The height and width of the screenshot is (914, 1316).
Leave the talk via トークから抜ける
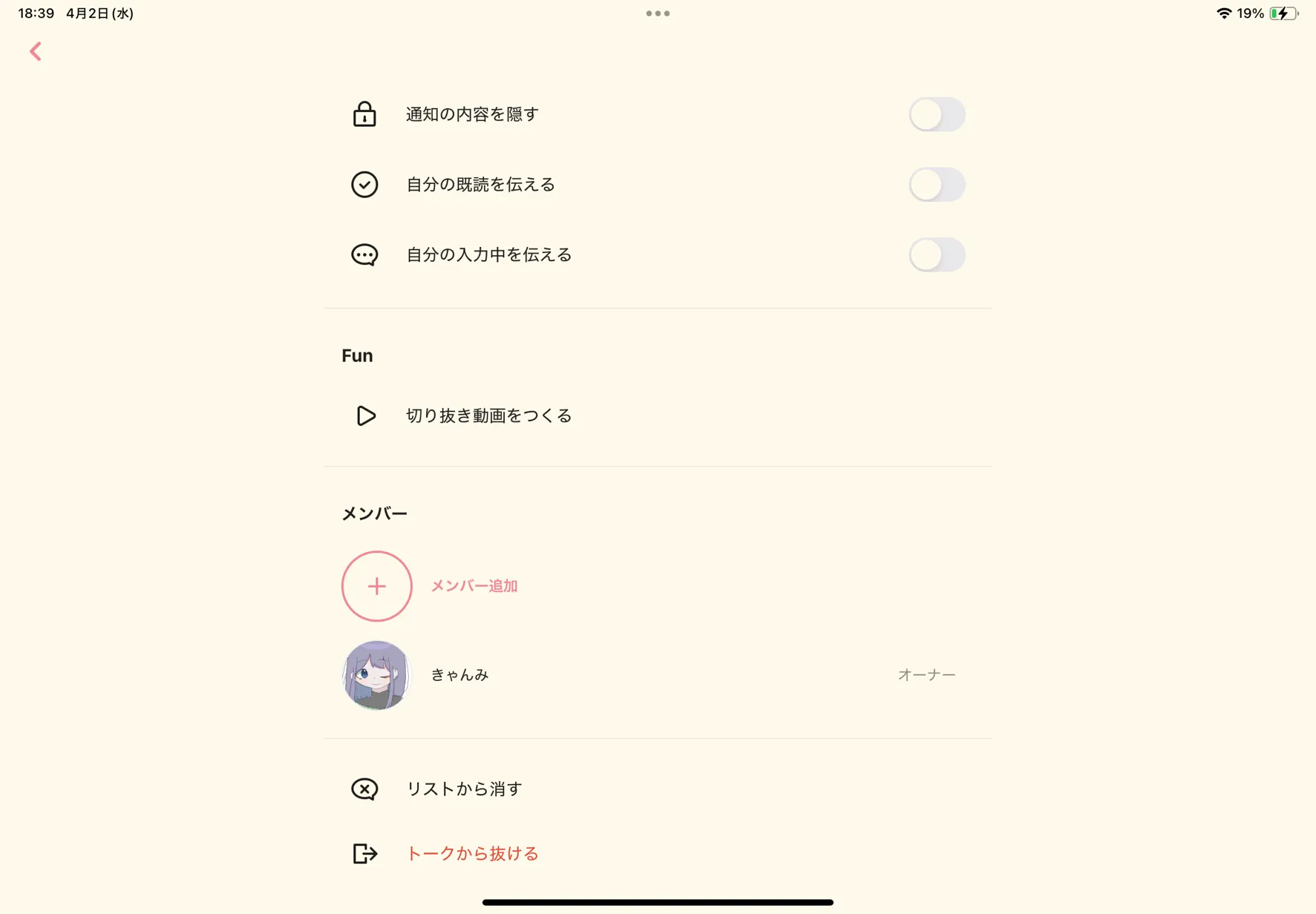pos(658,853)
